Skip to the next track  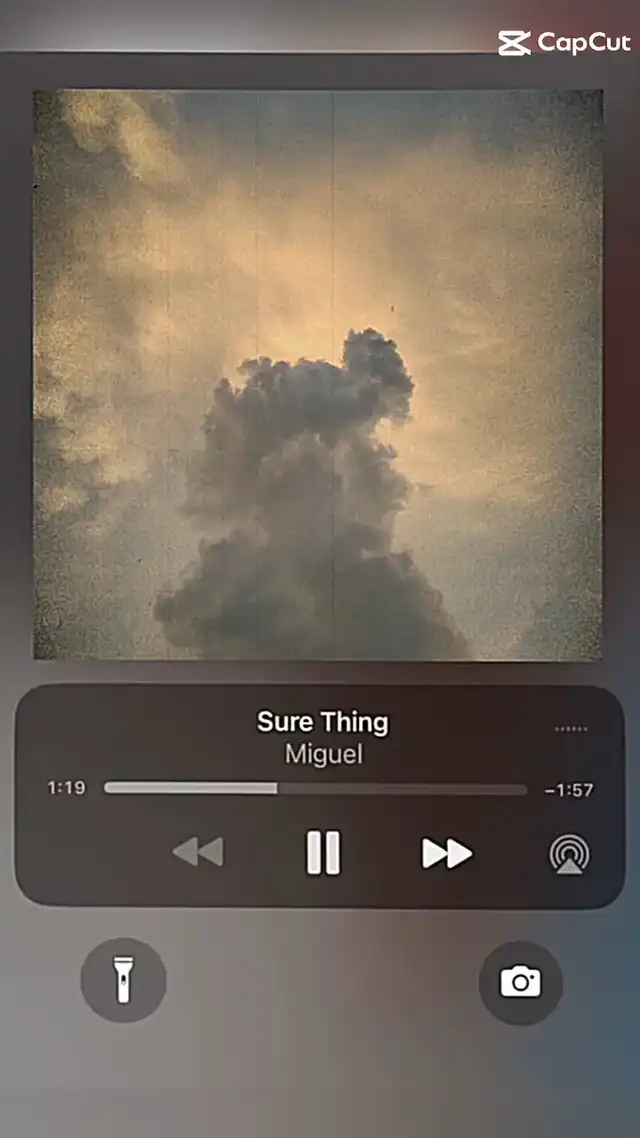(x=447, y=853)
